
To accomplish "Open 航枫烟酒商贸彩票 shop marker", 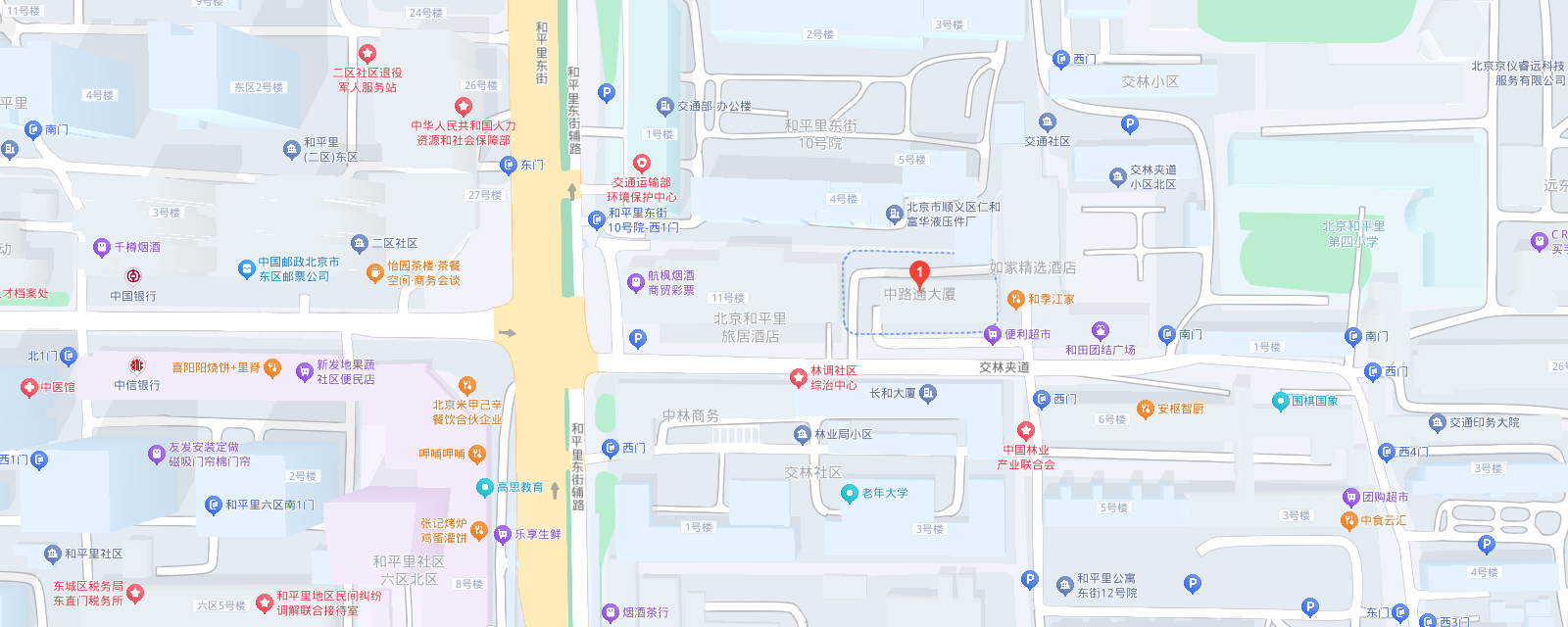I will 636,283.
